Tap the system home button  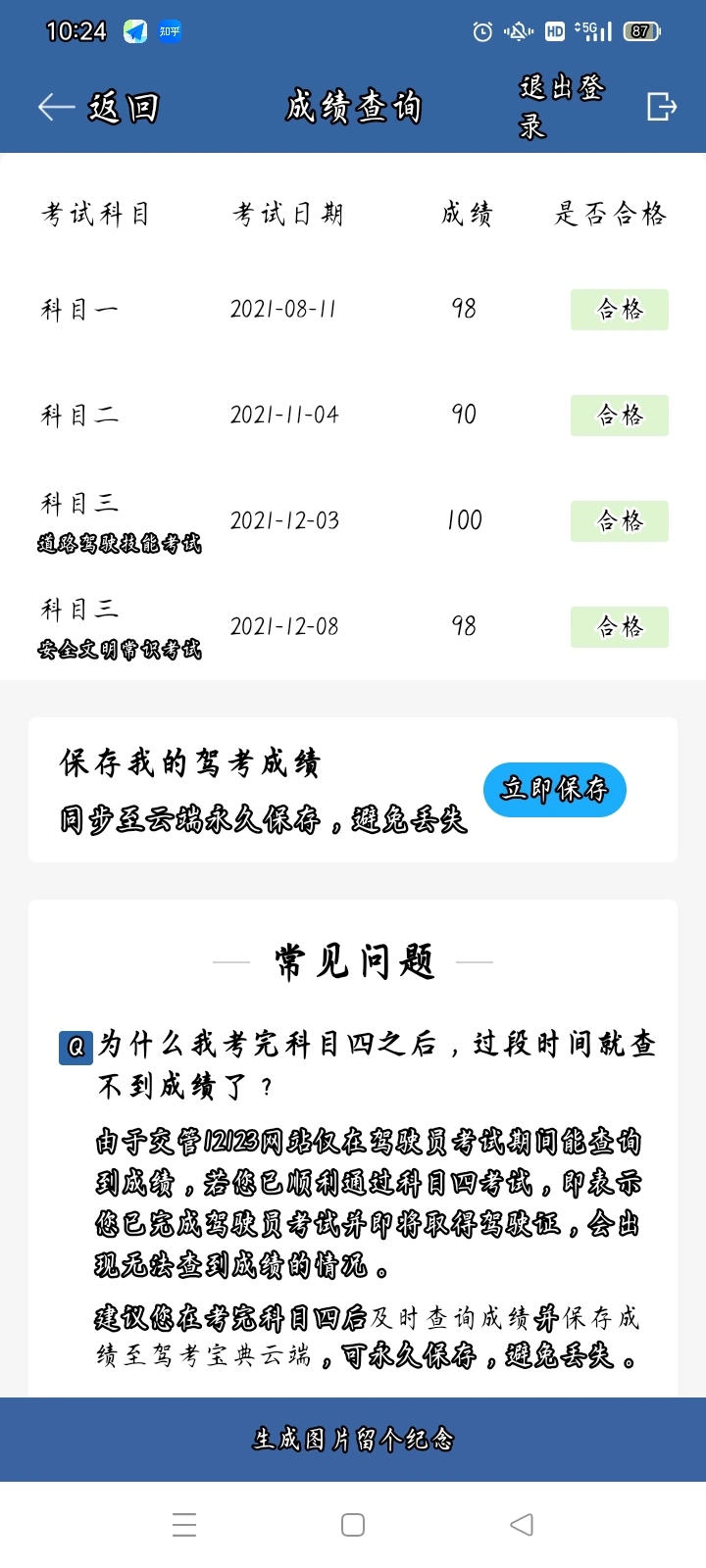coord(353,1525)
